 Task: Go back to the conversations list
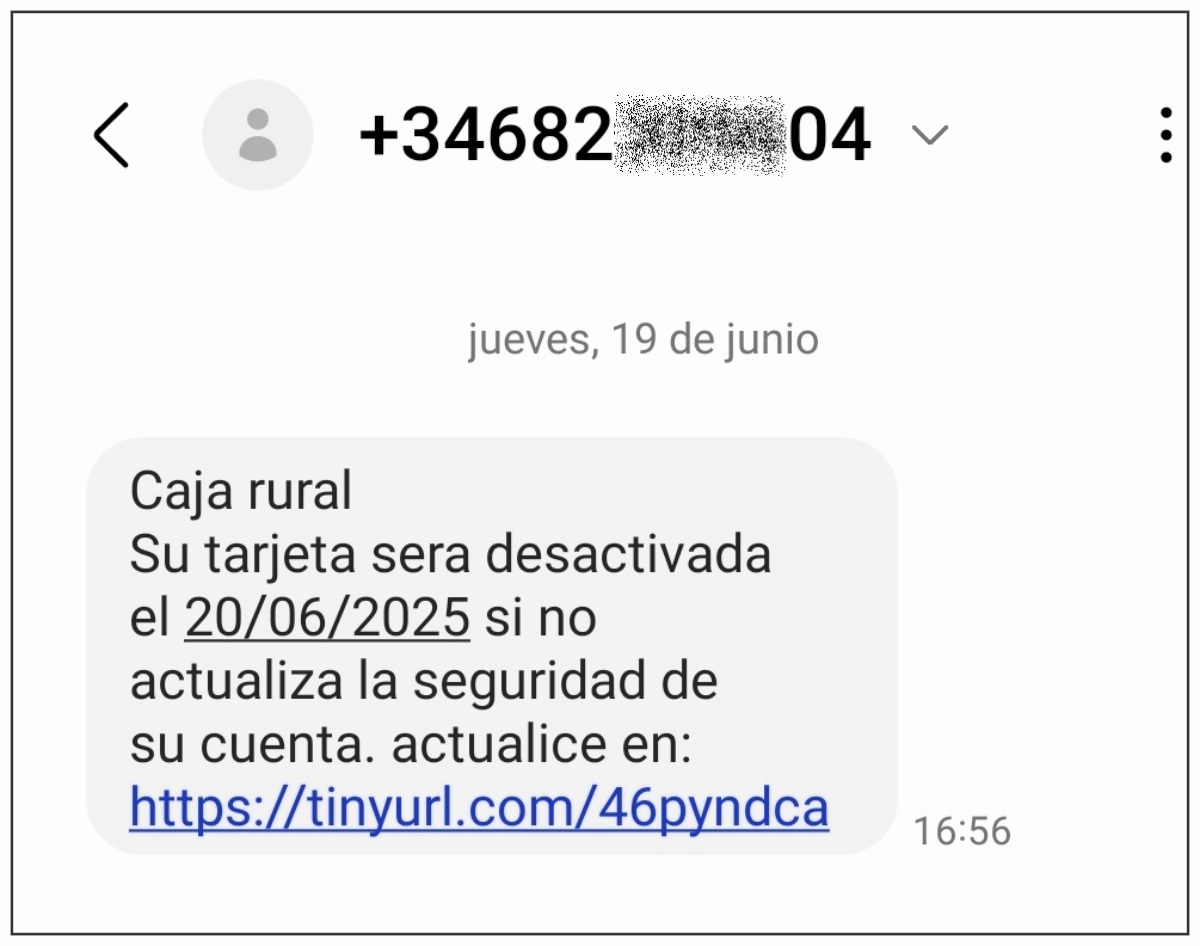click(112, 135)
